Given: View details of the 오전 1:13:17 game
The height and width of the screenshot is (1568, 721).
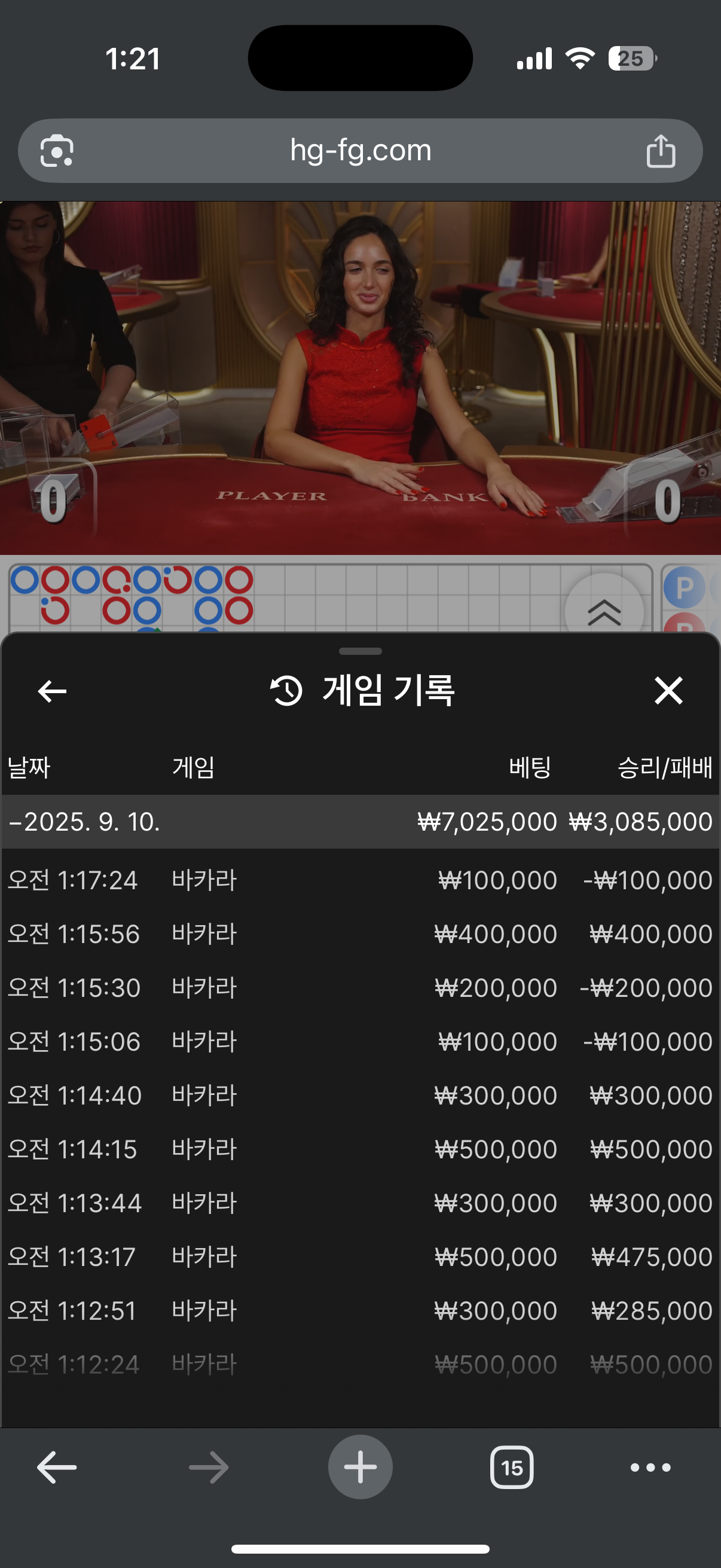Looking at the screenshot, I should (360, 1257).
